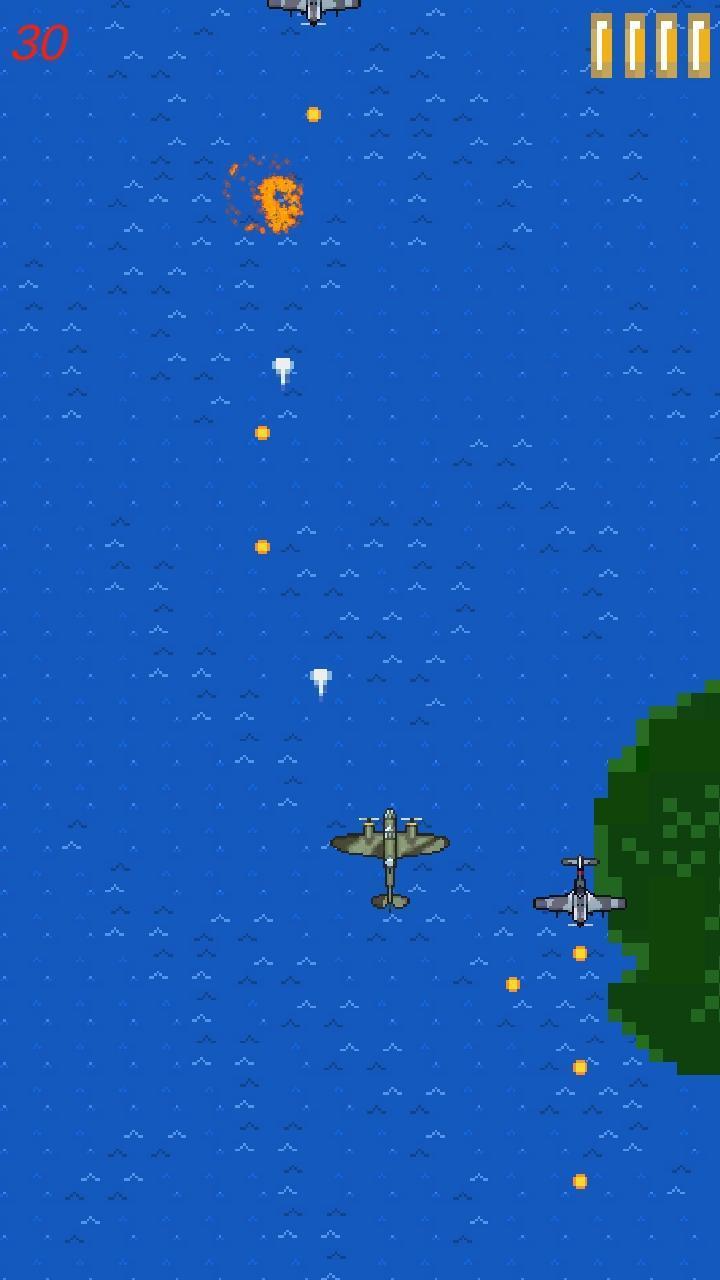Click the orange bullet below the explosion
Screen dimensions: 720x1280
click(x=262, y=431)
